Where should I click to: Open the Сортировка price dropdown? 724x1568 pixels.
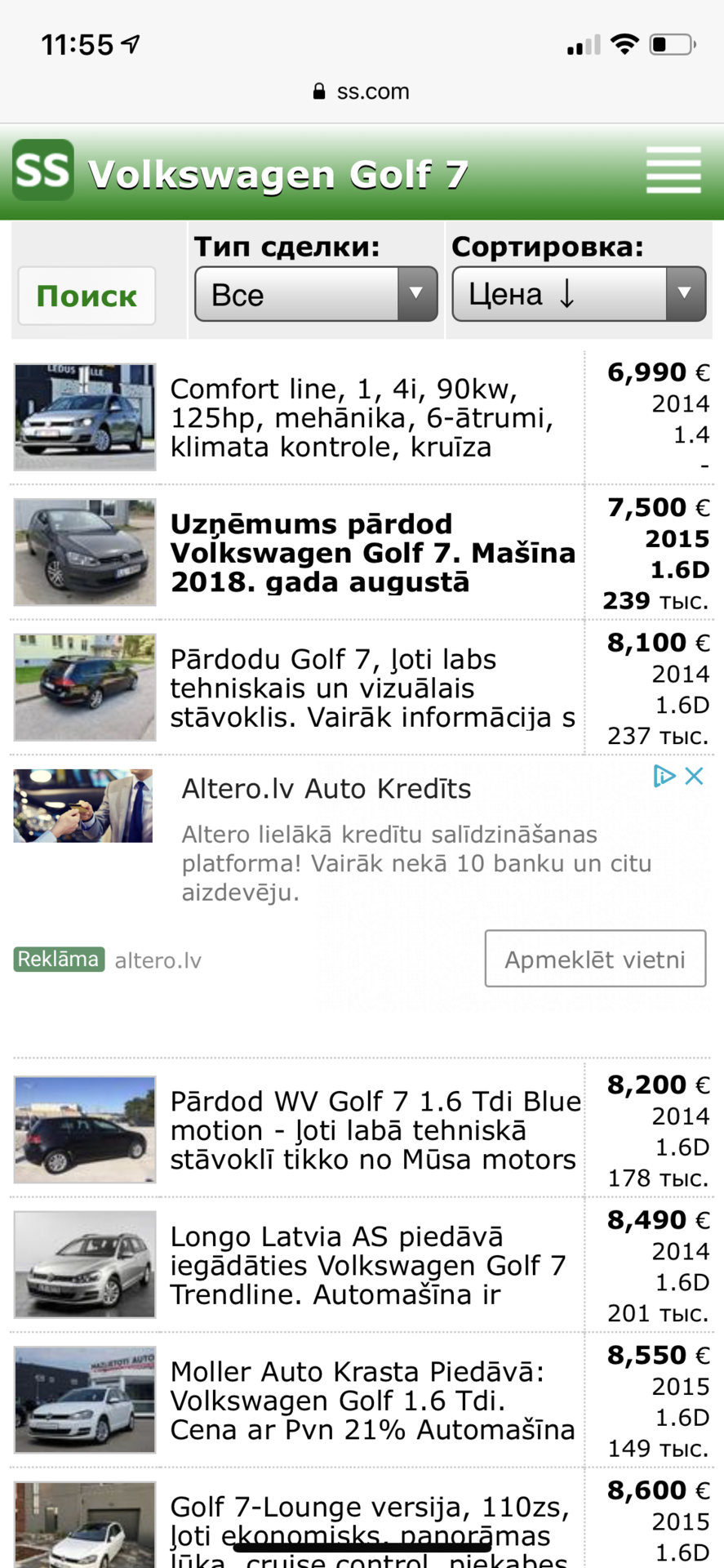pos(579,294)
